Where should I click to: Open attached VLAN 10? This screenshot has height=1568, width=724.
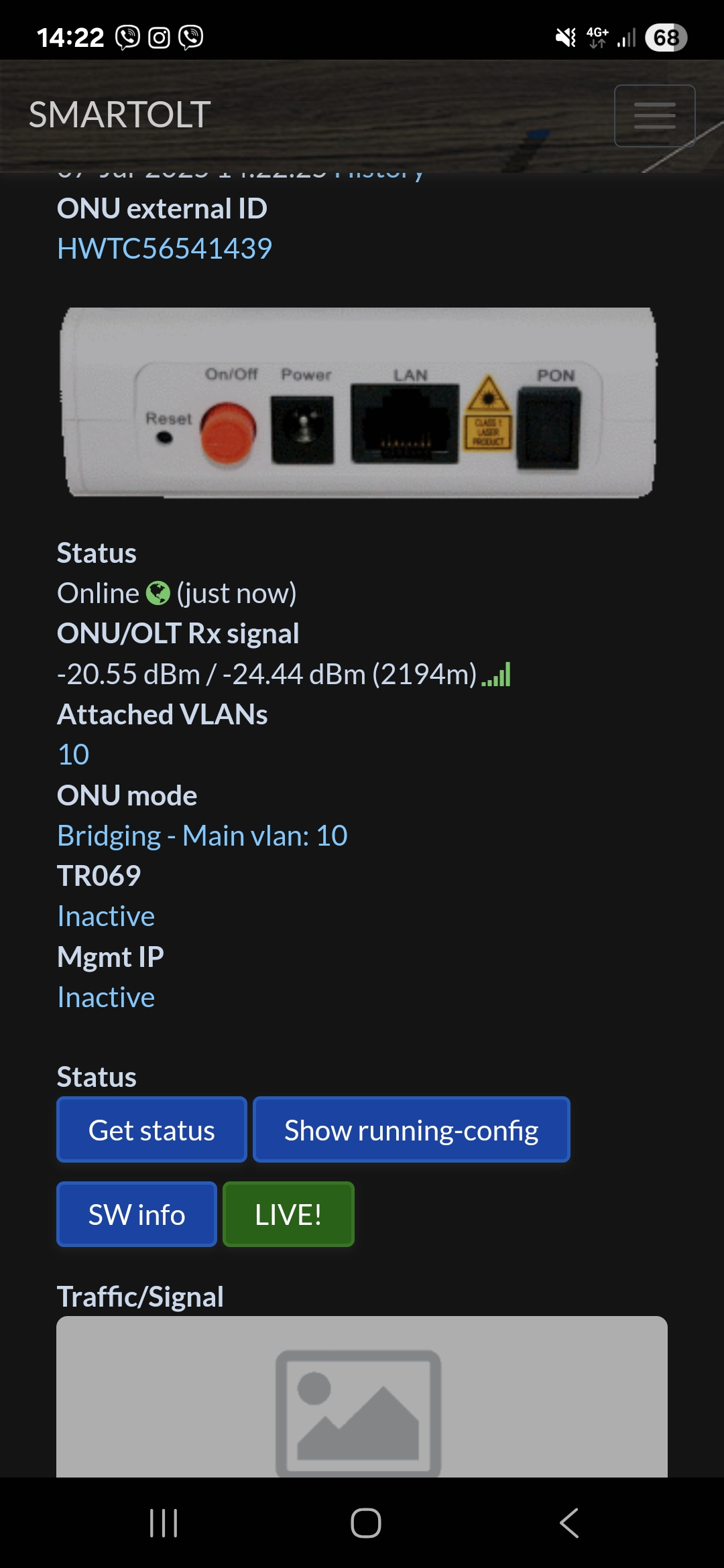pyautogui.click(x=73, y=755)
